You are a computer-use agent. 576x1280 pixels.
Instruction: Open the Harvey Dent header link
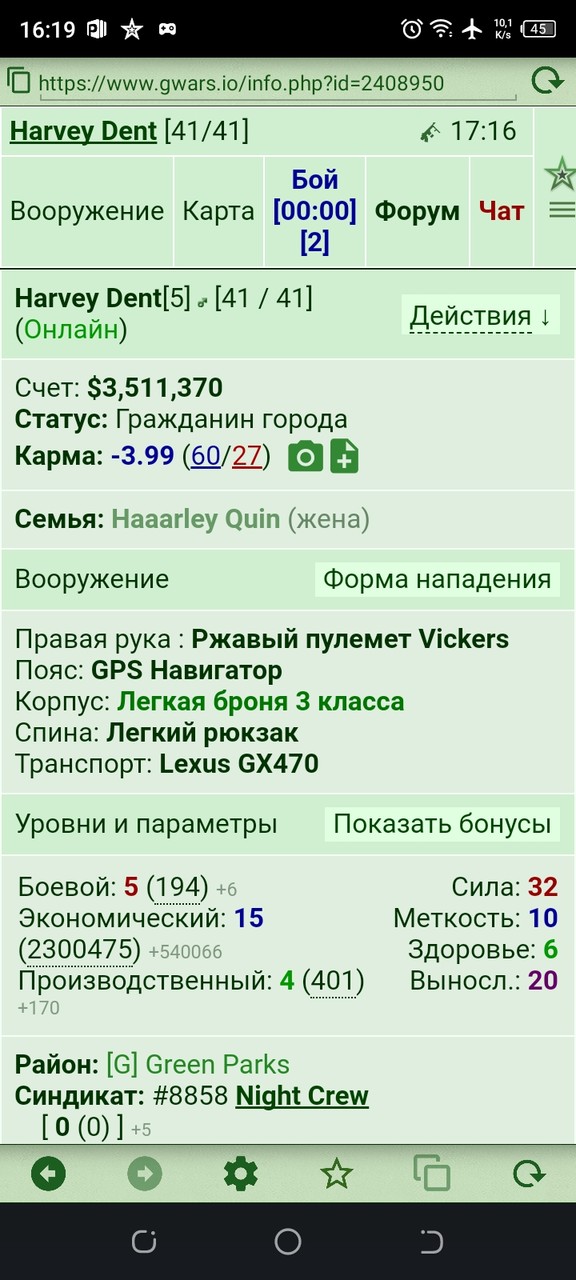tap(83, 131)
